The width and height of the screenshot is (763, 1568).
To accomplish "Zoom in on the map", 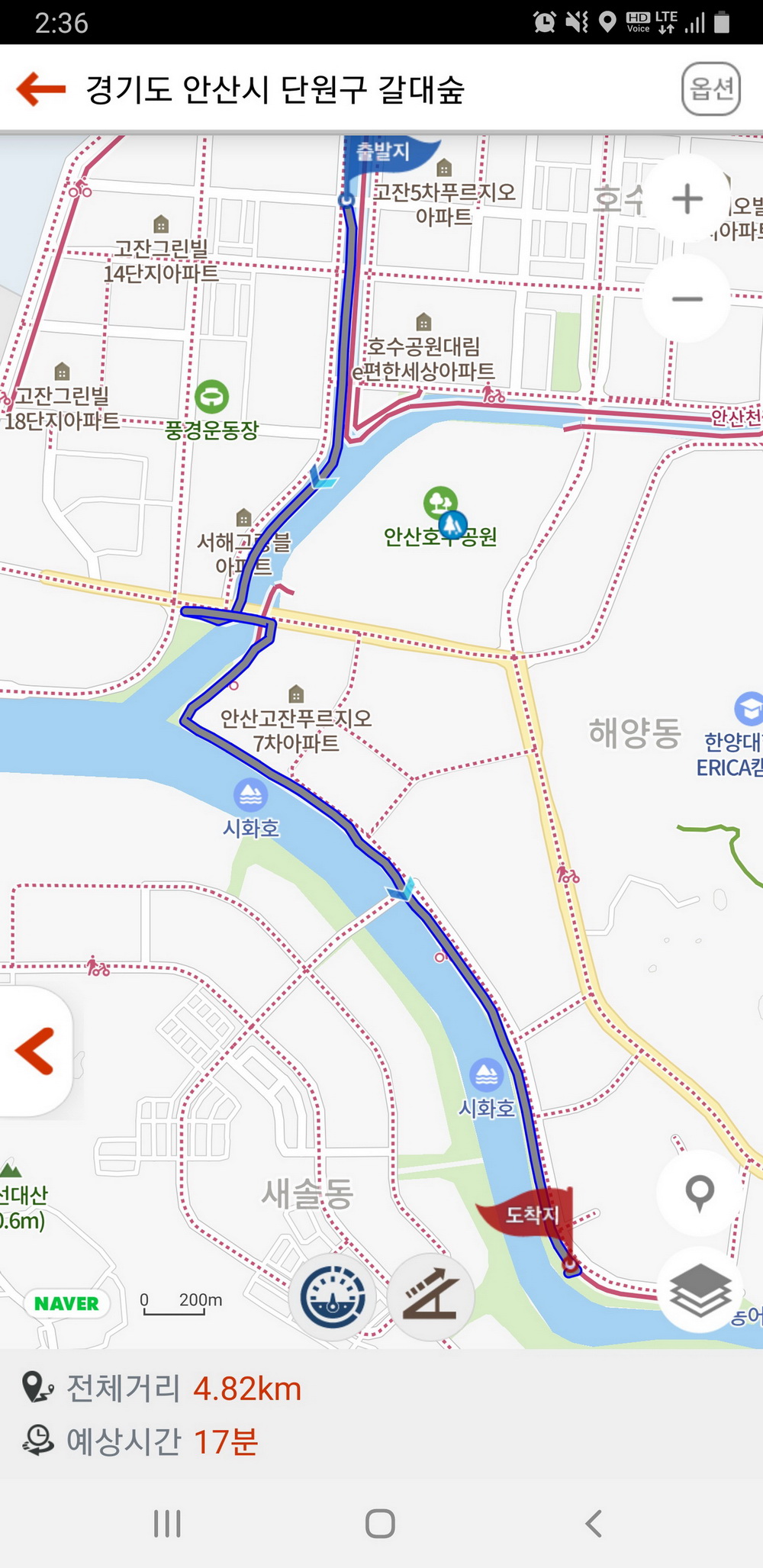I will pyautogui.click(x=687, y=199).
